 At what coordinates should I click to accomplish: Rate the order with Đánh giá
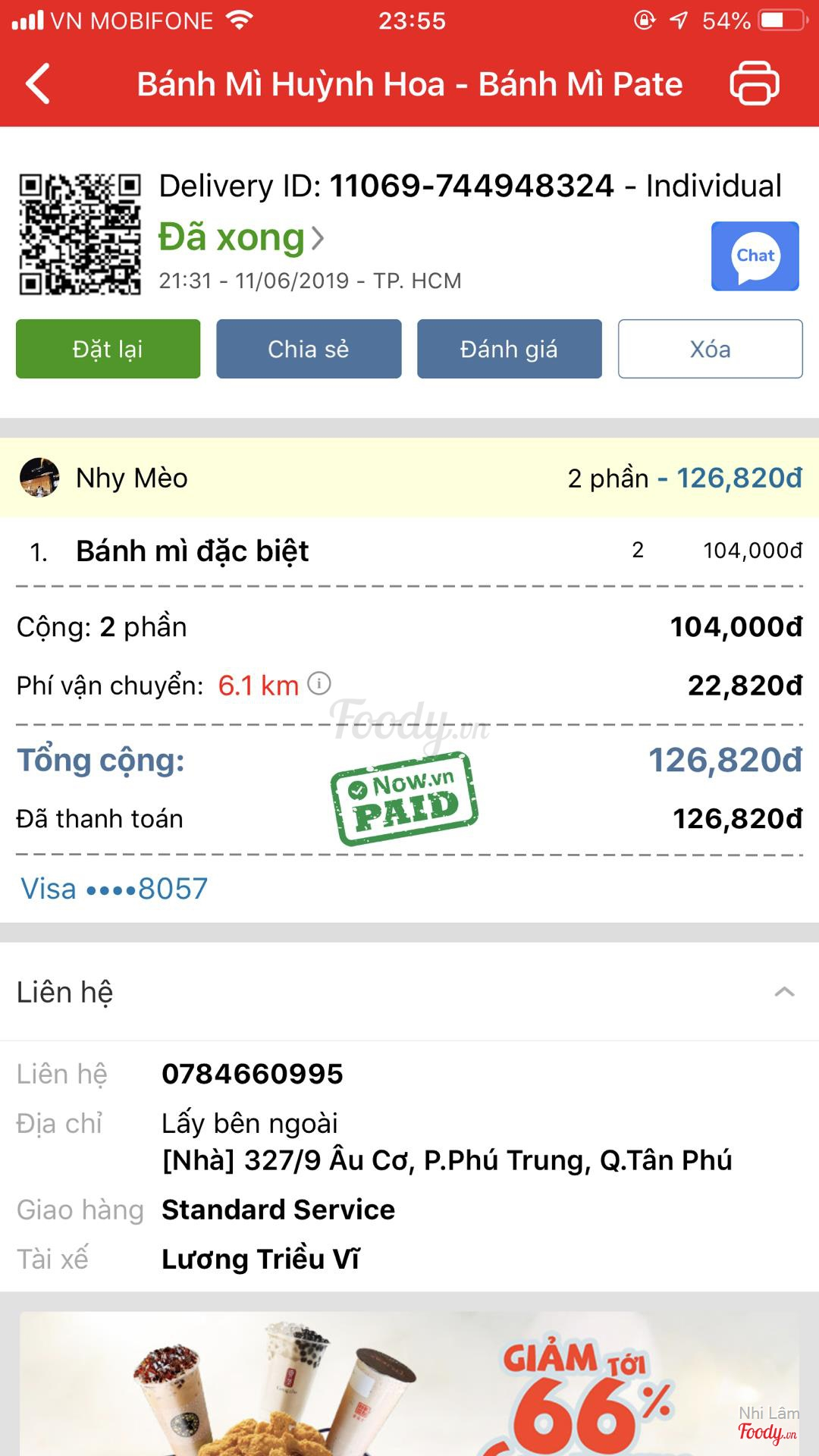coord(509,349)
